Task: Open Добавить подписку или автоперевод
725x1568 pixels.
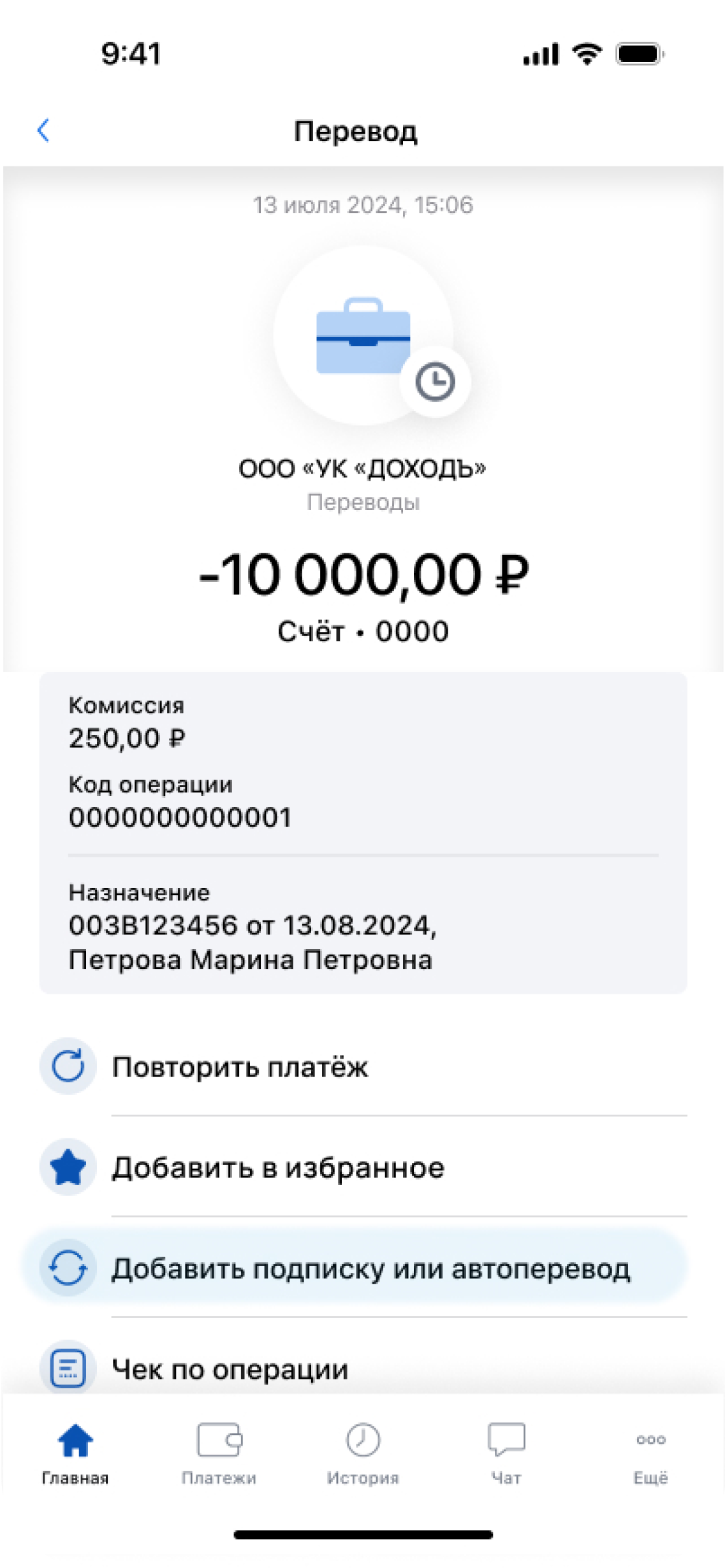Action: pos(370,1268)
